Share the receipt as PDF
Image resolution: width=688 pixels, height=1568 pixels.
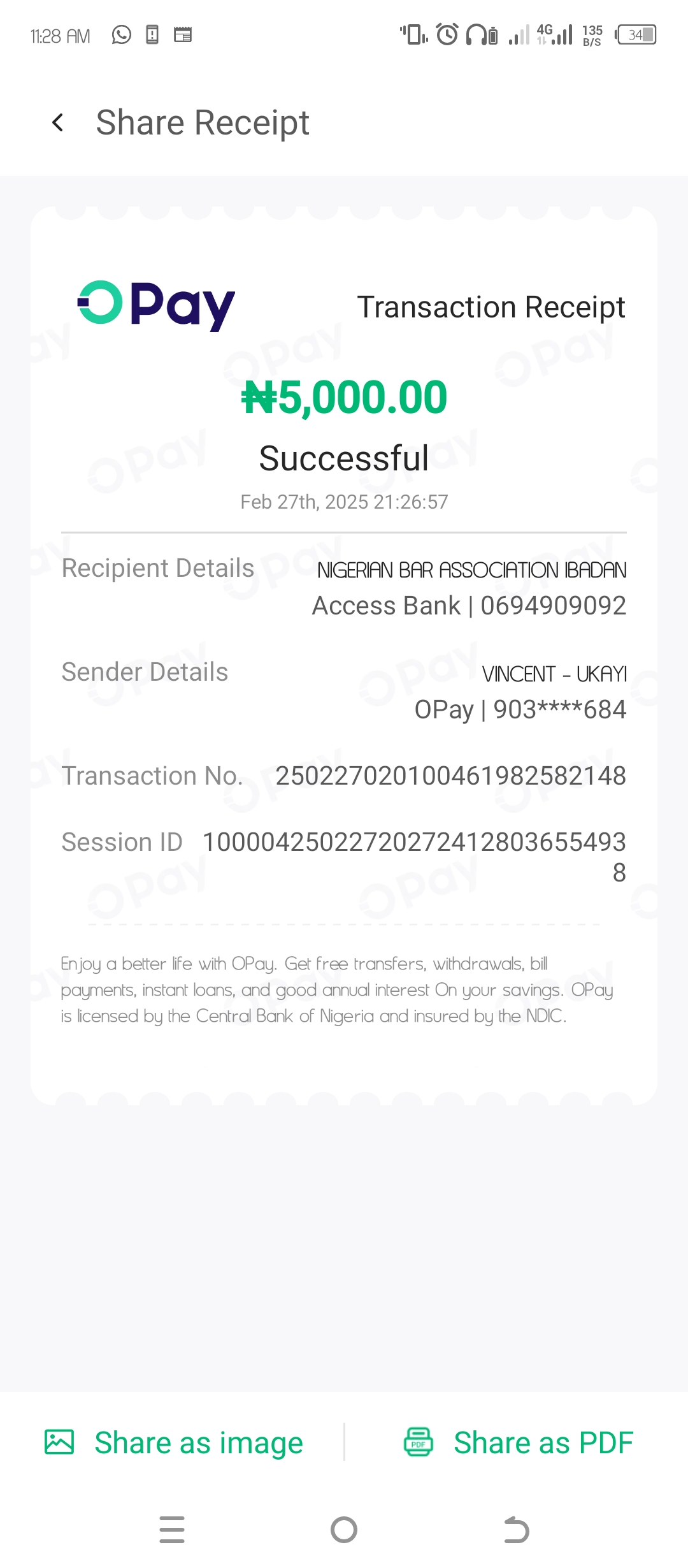tap(519, 1442)
